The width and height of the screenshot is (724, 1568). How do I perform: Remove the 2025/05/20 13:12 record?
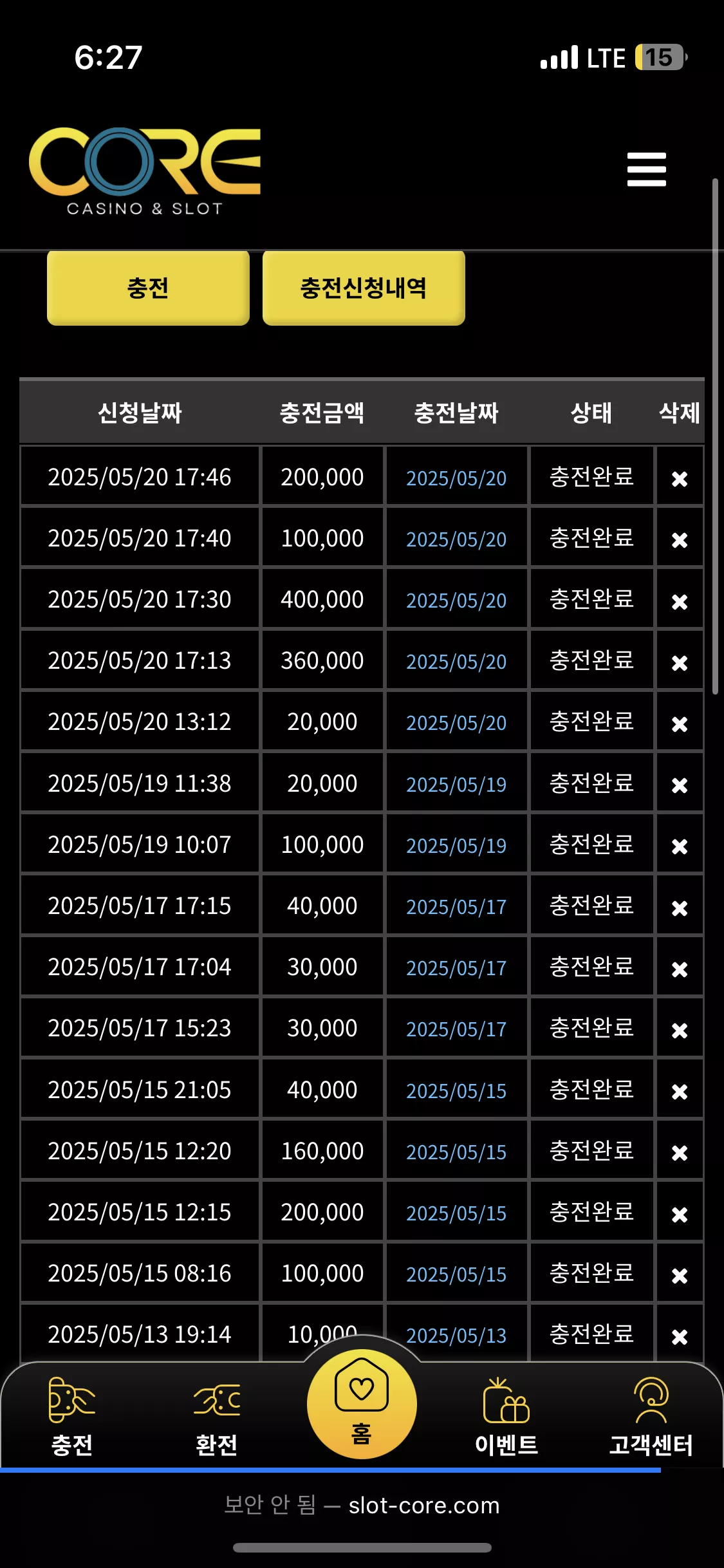(680, 724)
